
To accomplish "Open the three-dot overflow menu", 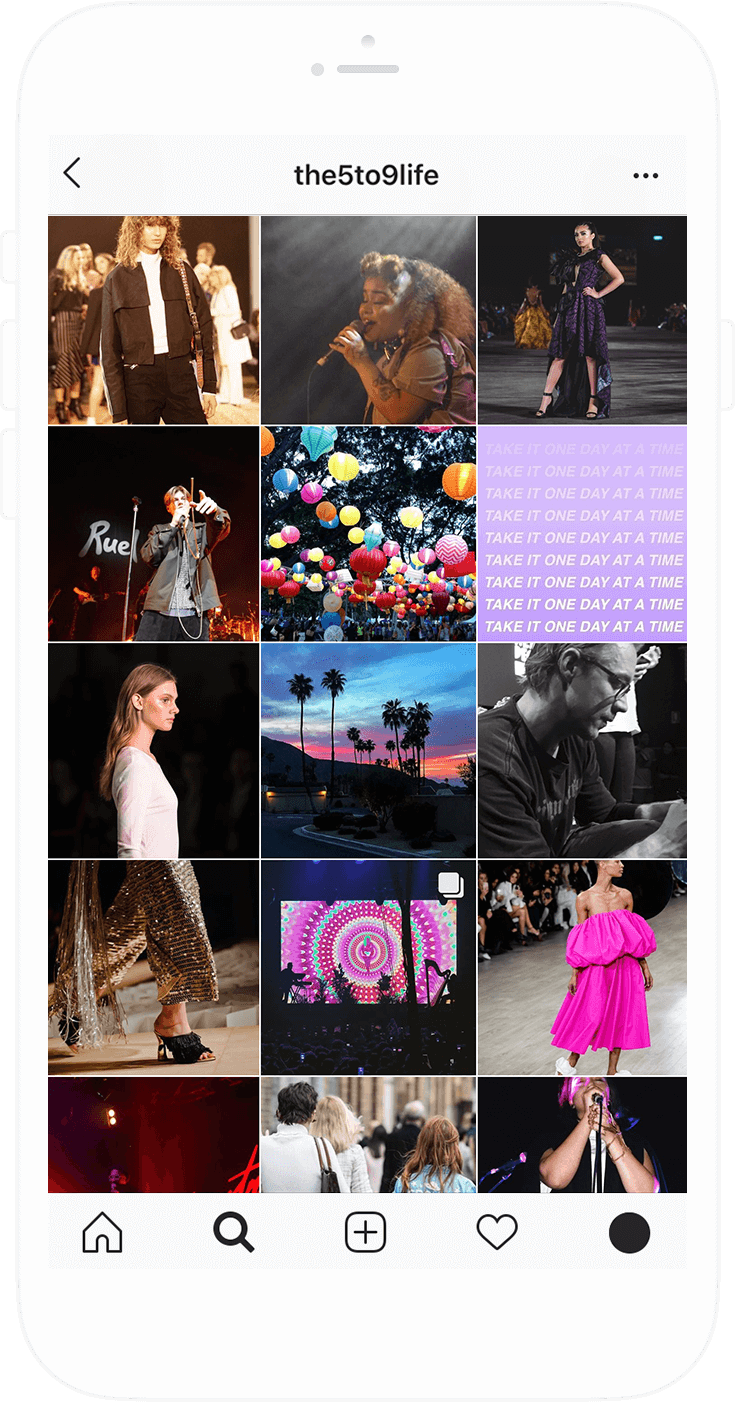I will tap(645, 176).
